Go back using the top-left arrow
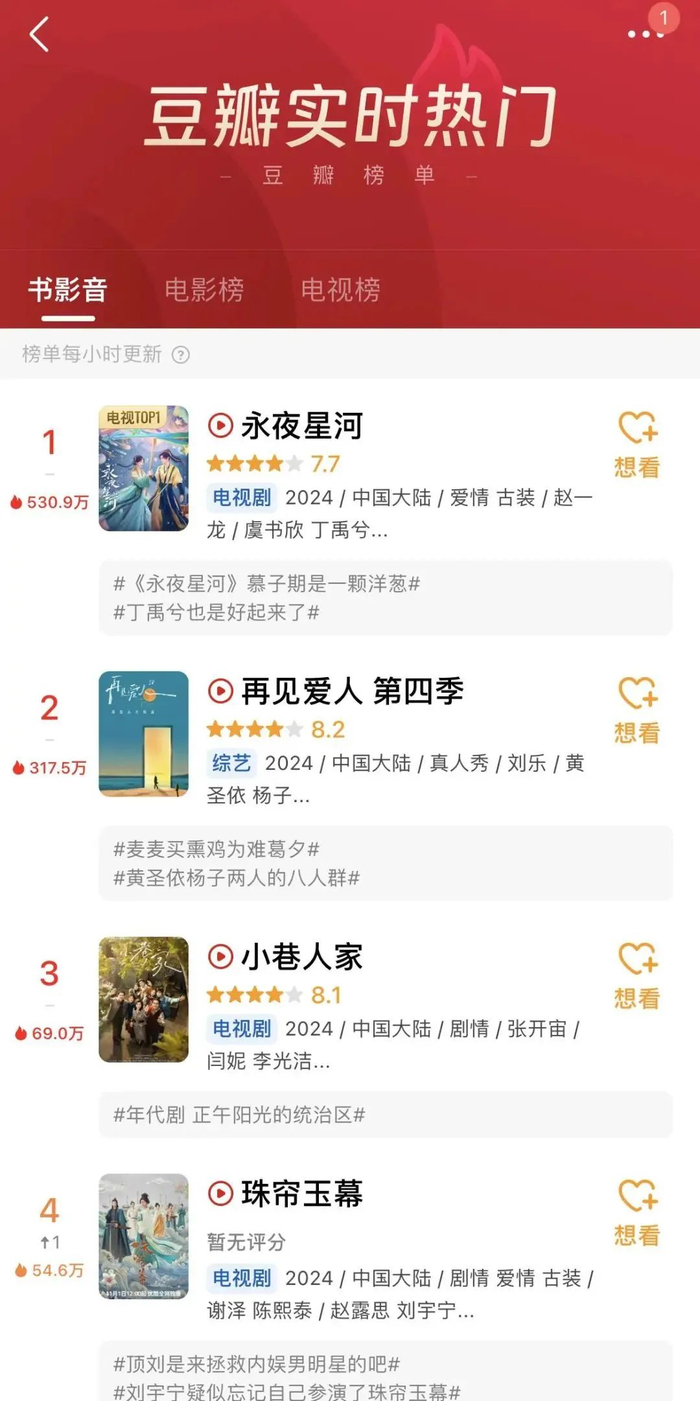Viewport: 700px width, 1401px height. pos(39,34)
